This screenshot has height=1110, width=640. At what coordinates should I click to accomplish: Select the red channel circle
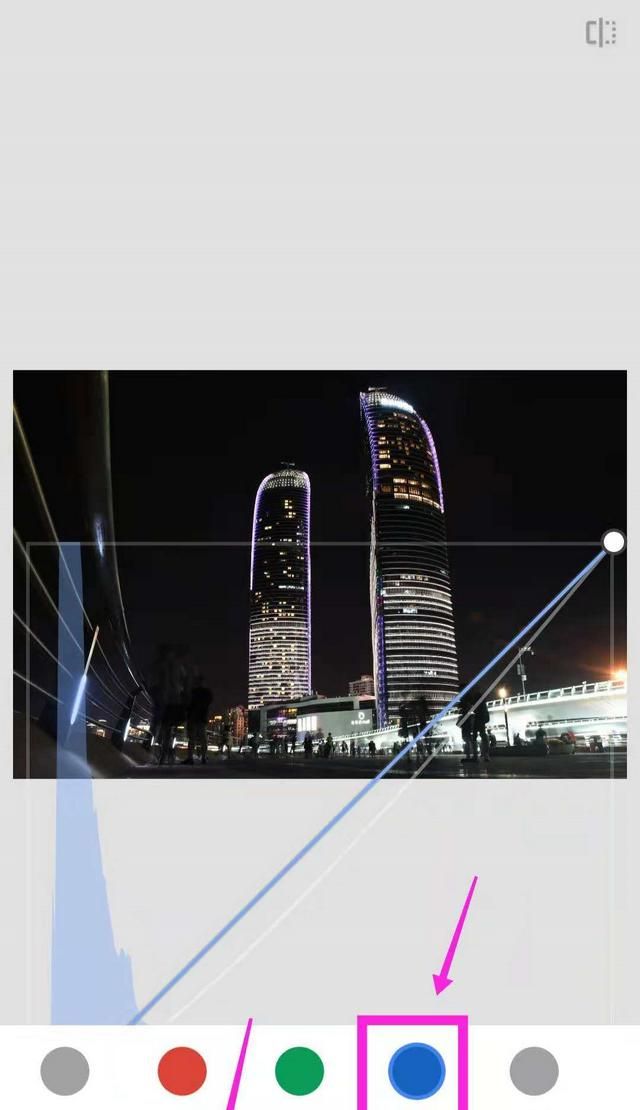182,1070
